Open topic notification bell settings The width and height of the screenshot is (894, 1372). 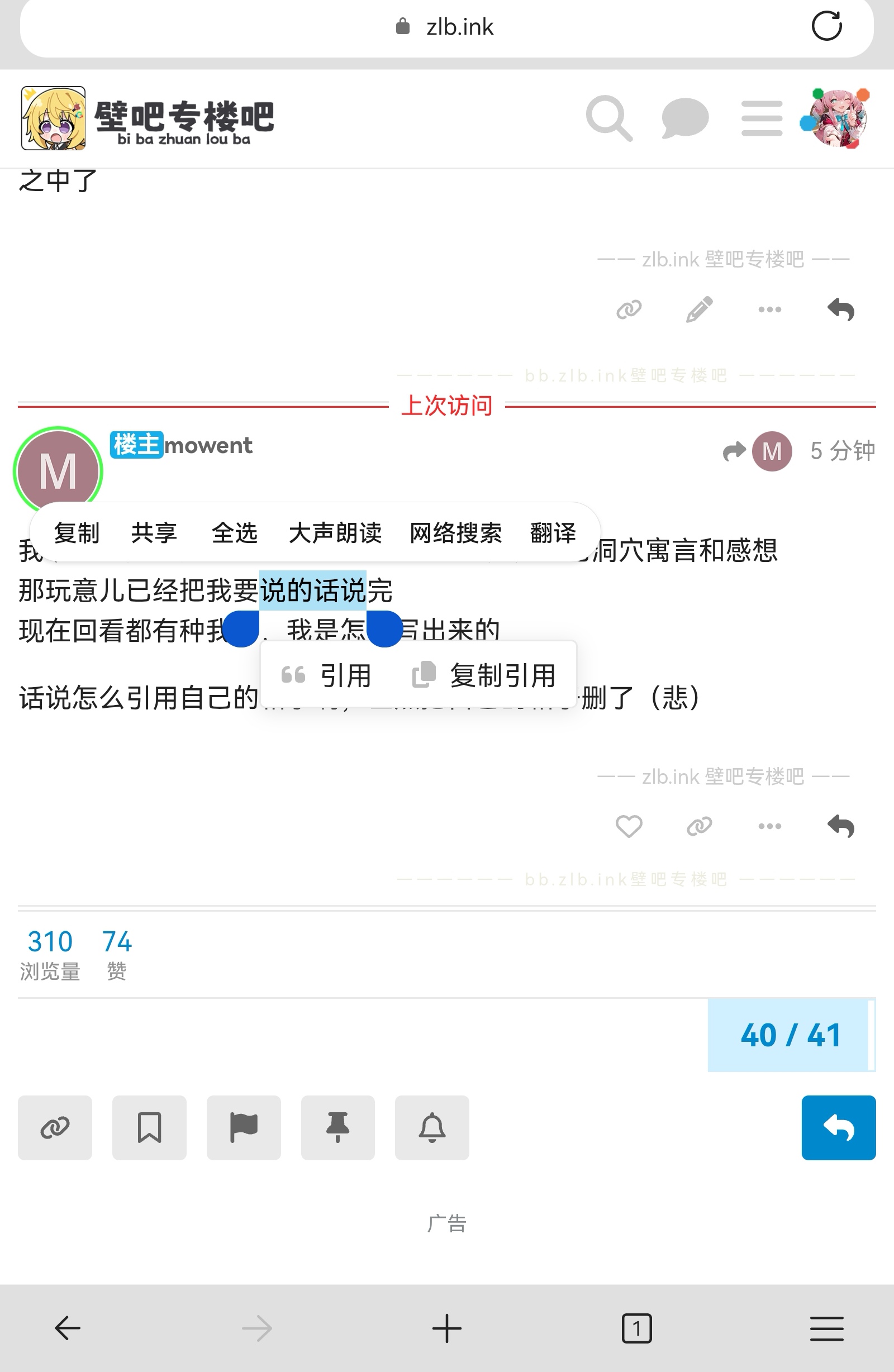[432, 1127]
